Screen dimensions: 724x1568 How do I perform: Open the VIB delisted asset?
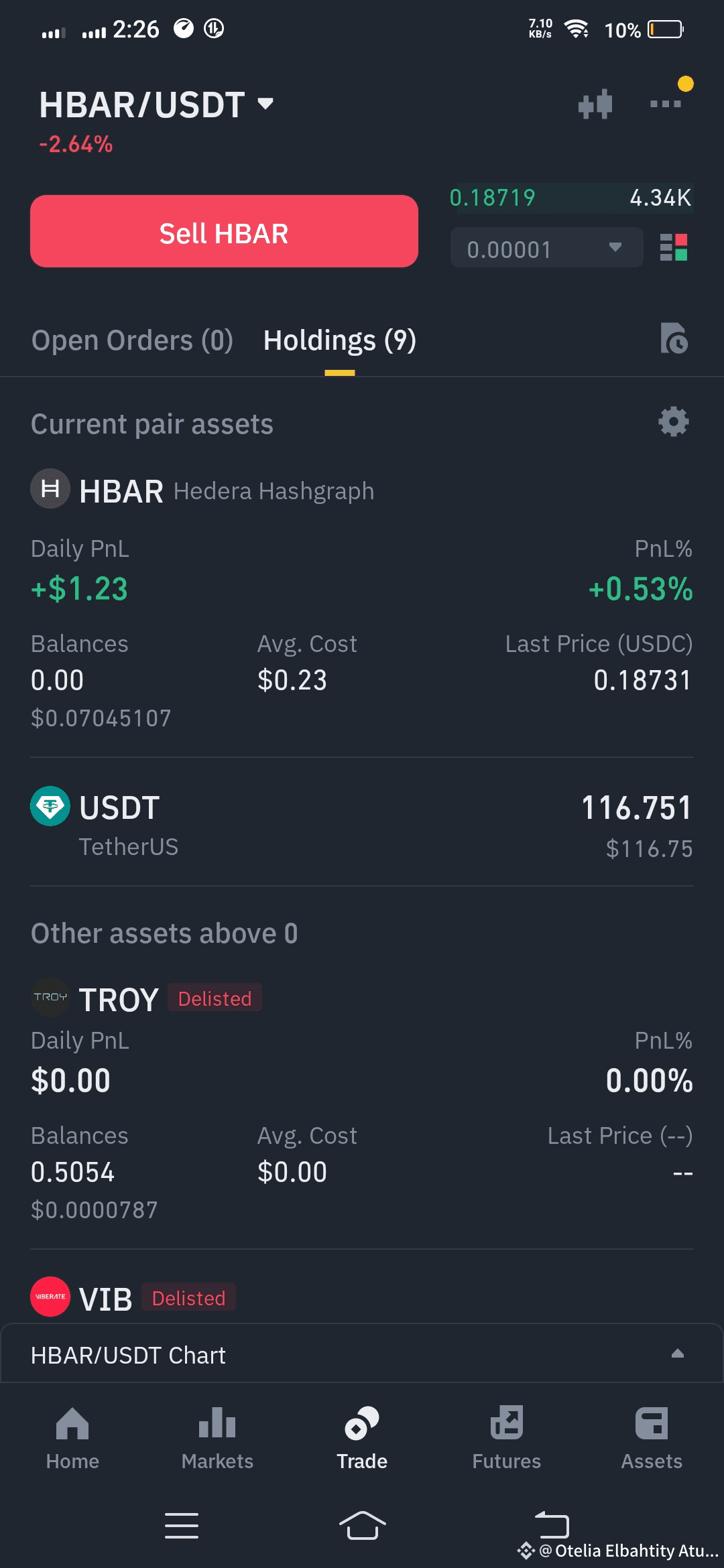(133, 1299)
